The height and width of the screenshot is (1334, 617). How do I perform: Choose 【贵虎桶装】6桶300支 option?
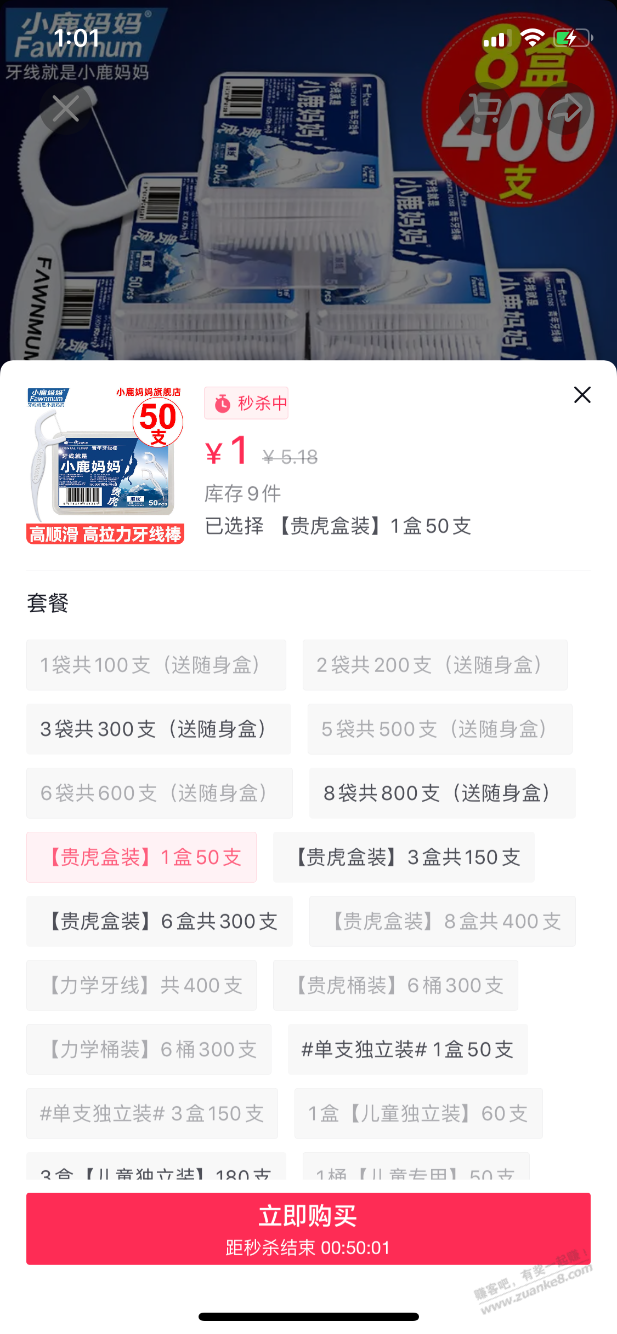coord(395,985)
